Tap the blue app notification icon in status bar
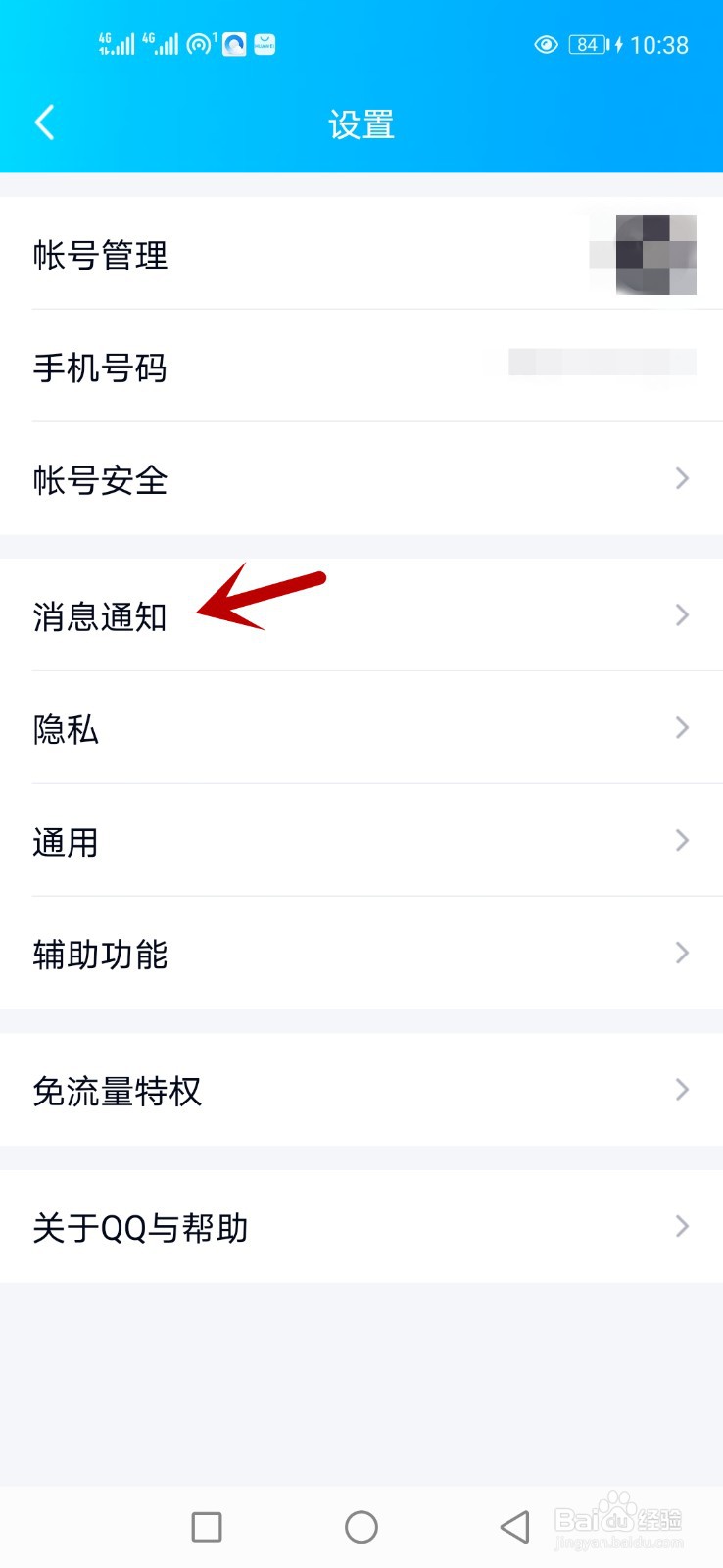This screenshot has height=1568, width=723. [233, 44]
